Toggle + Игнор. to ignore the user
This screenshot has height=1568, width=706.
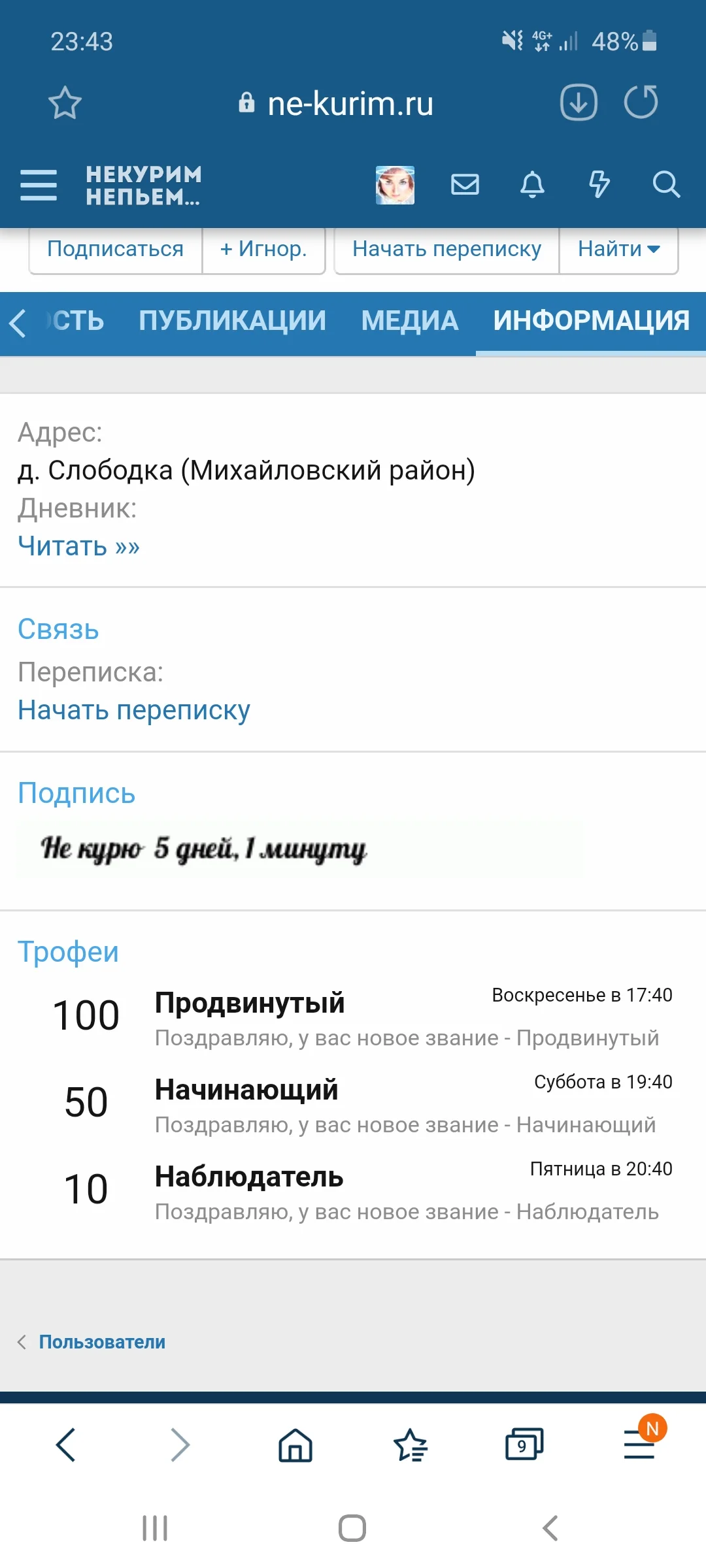263,249
